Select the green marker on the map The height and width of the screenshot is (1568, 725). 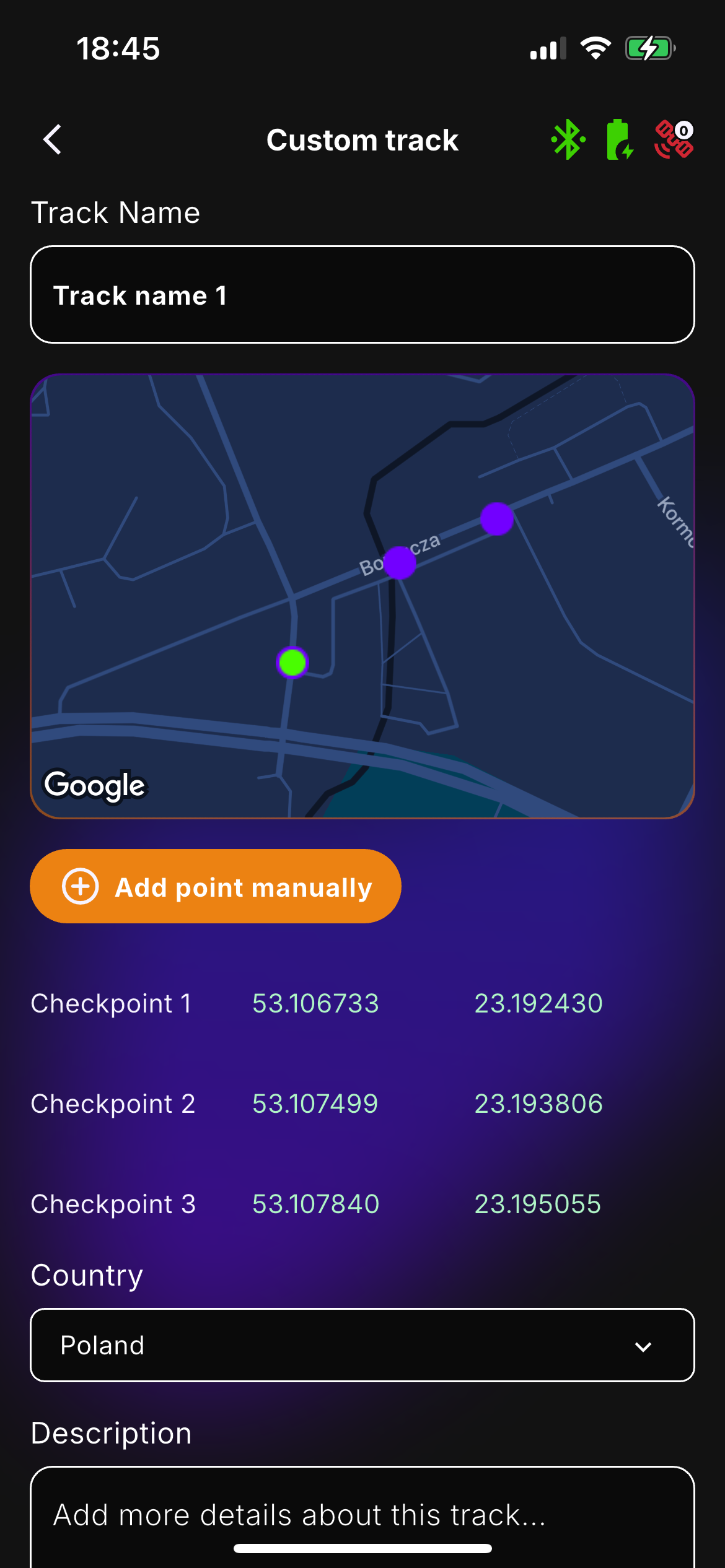[x=292, y=663]
